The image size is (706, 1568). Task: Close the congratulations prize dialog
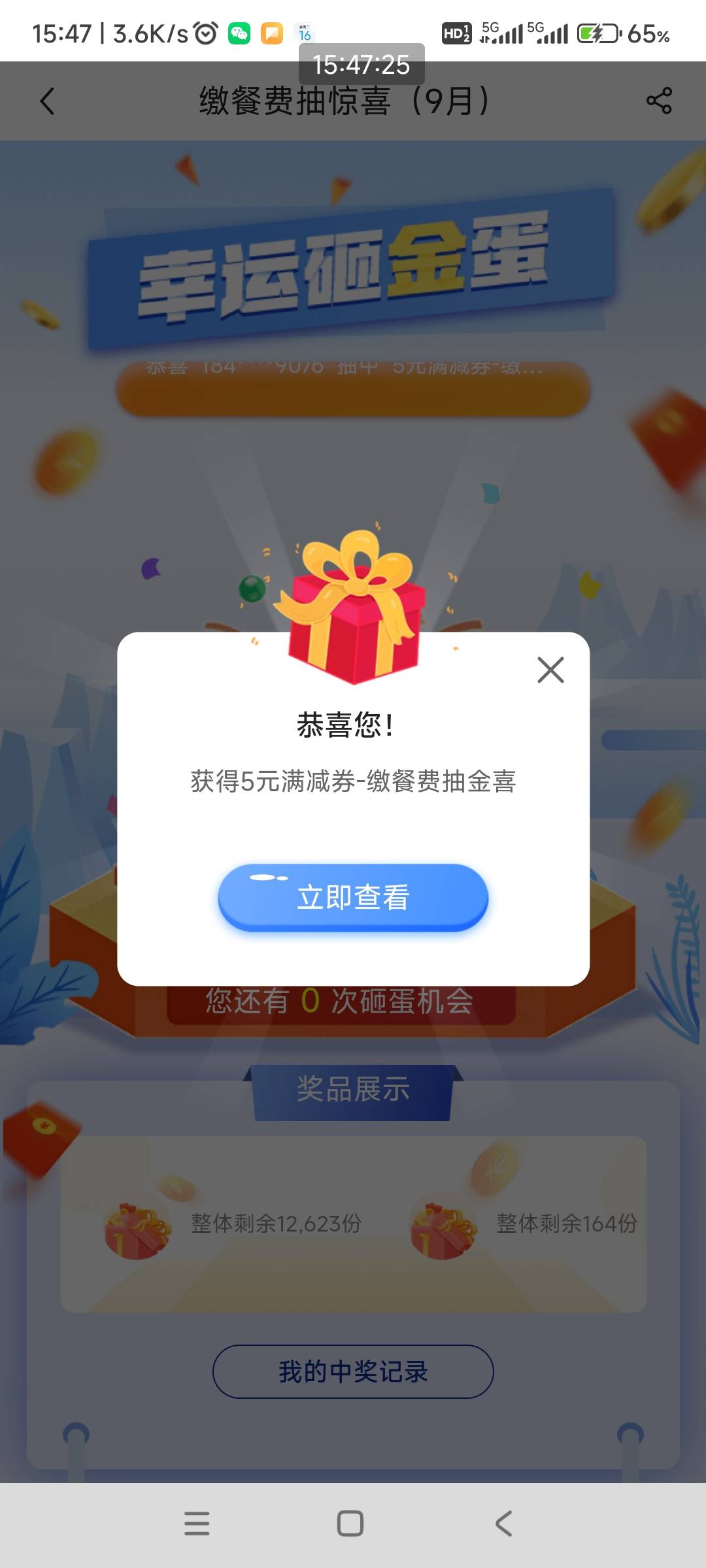pos(550,670)
